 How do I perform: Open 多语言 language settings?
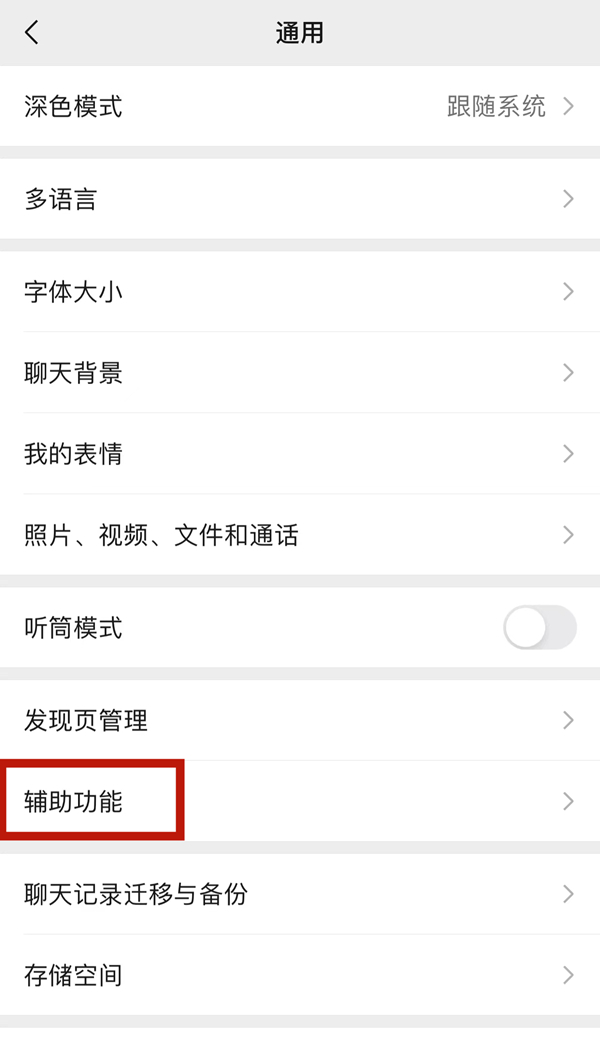300,199
